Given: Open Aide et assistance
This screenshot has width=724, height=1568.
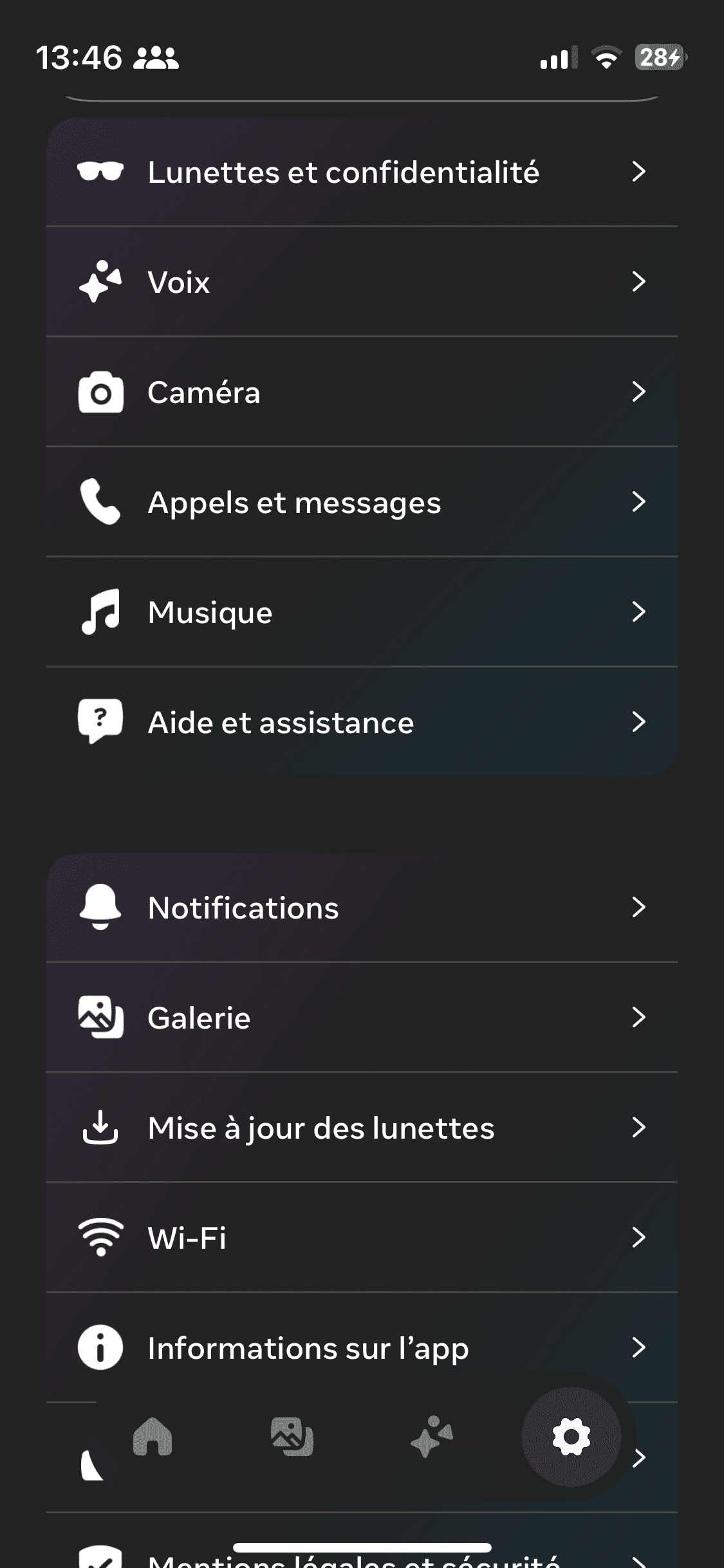Looking at the screenshot, I should [362, 722].
